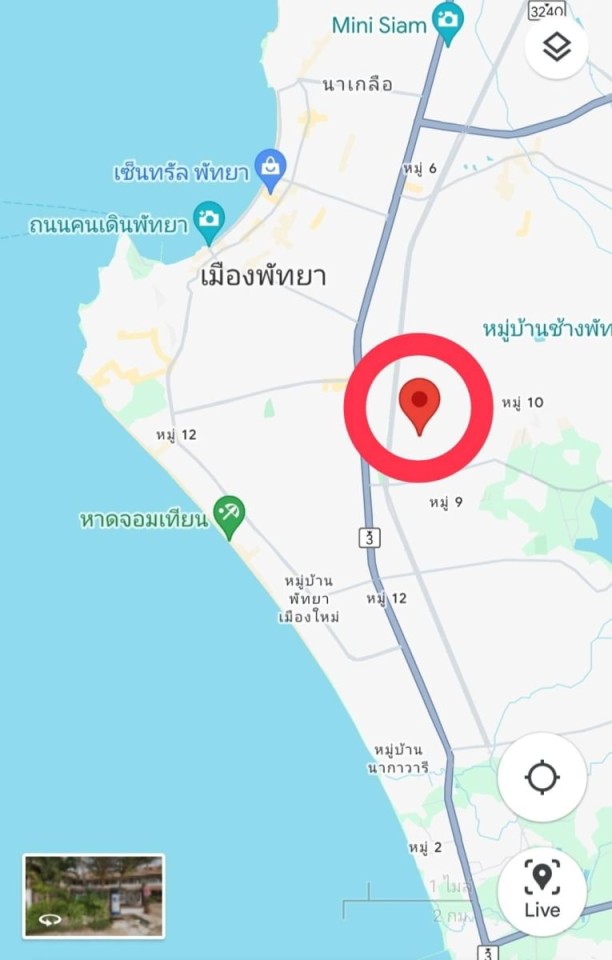Select เซ็นทรัล พัทยา shopping marker
The height and width of the screenshot is (960, 612).
[x=271, y=169]
